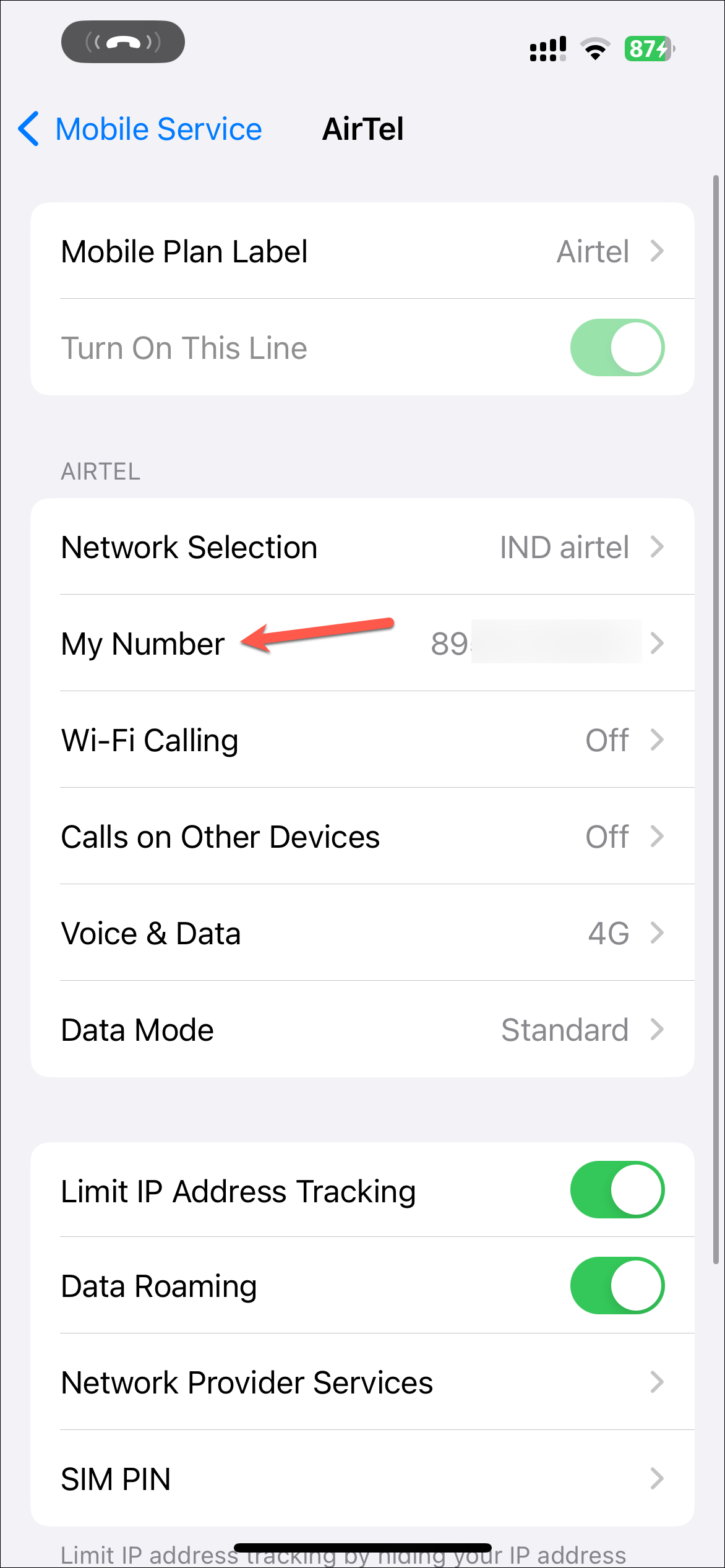Screen dimensions: 725x1568
Task: Open the My Number row
Action: tap(362, 644)
